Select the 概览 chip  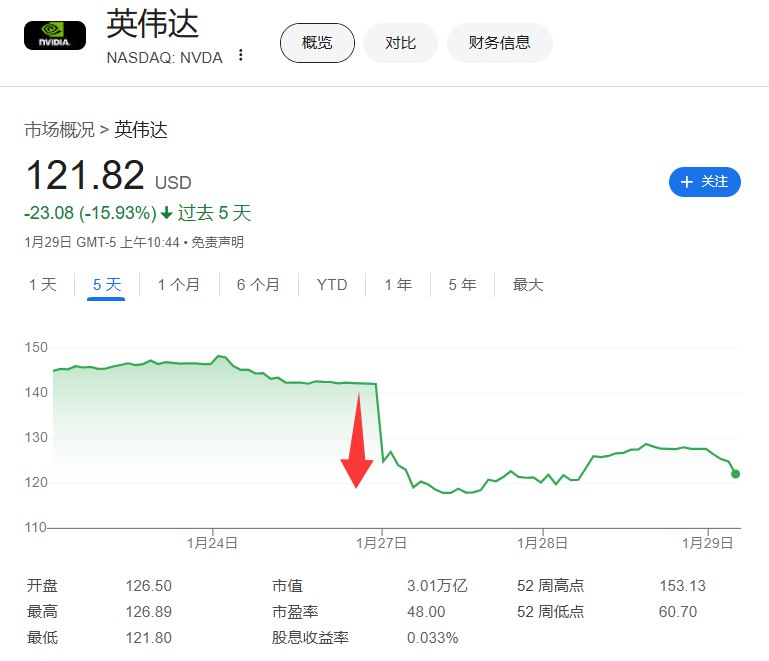click(x=317, y=43)
